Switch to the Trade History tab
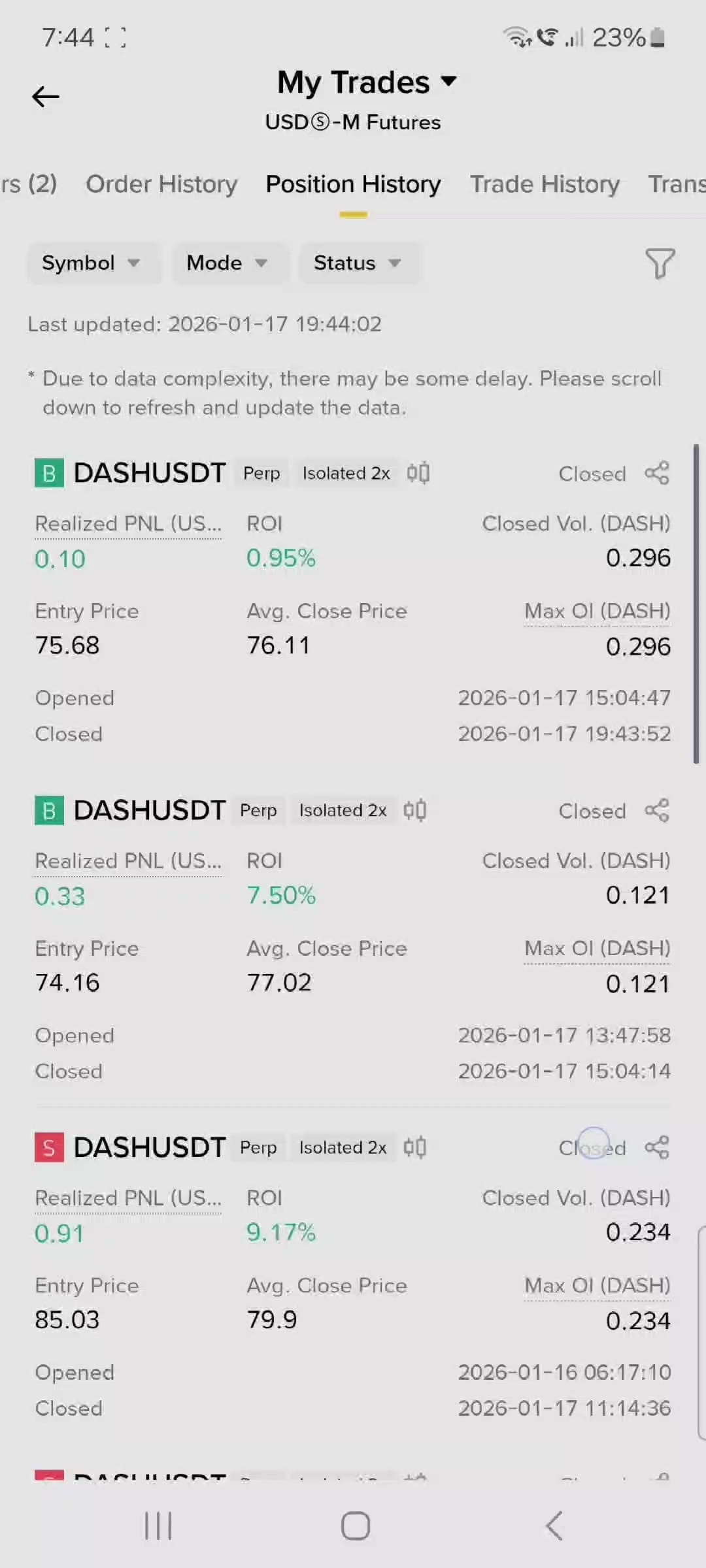Viewport: 706px width, 1568px height. tap(545, 184)
